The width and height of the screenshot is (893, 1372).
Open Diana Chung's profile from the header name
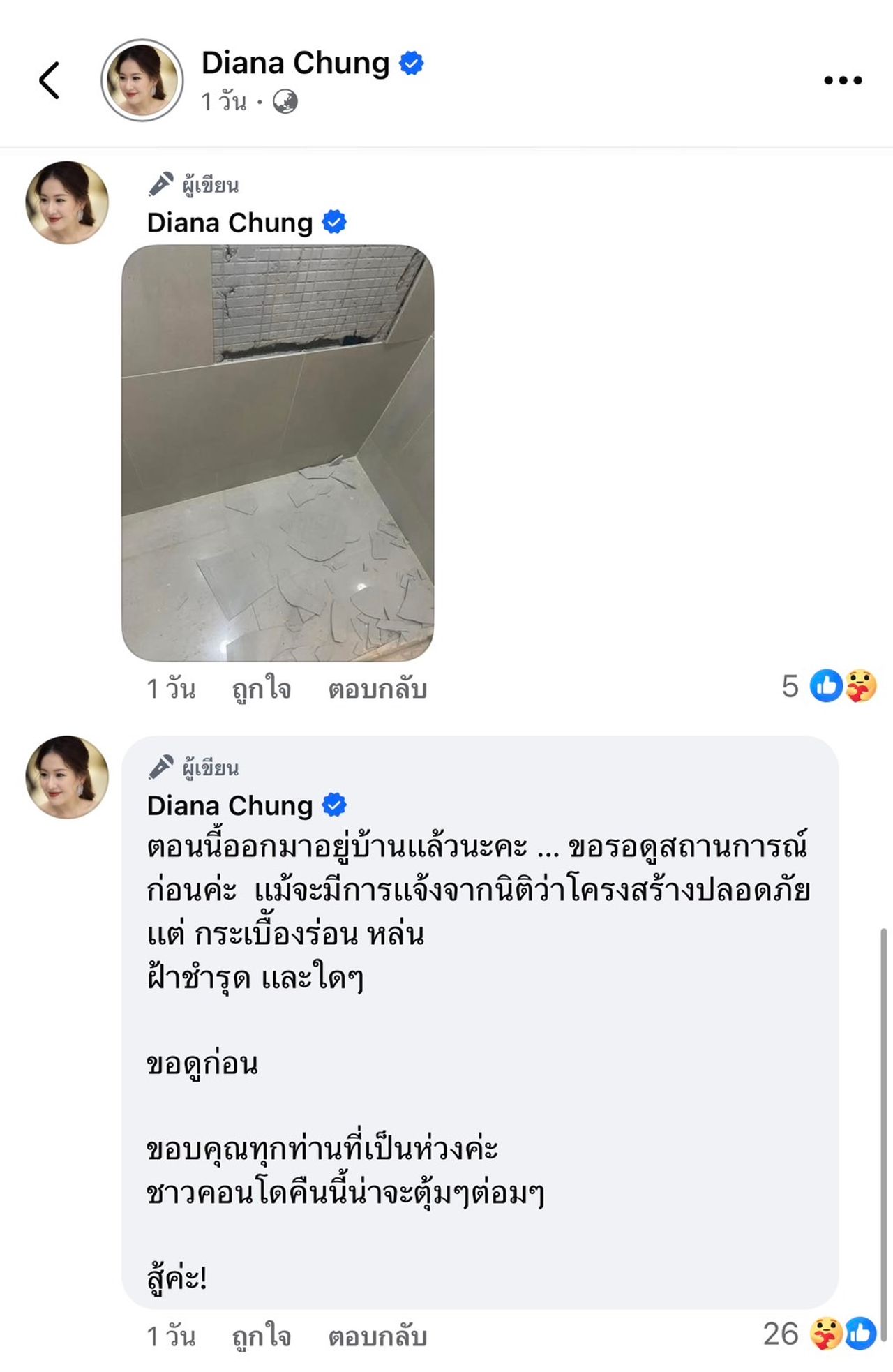click(x=295, y=63)
